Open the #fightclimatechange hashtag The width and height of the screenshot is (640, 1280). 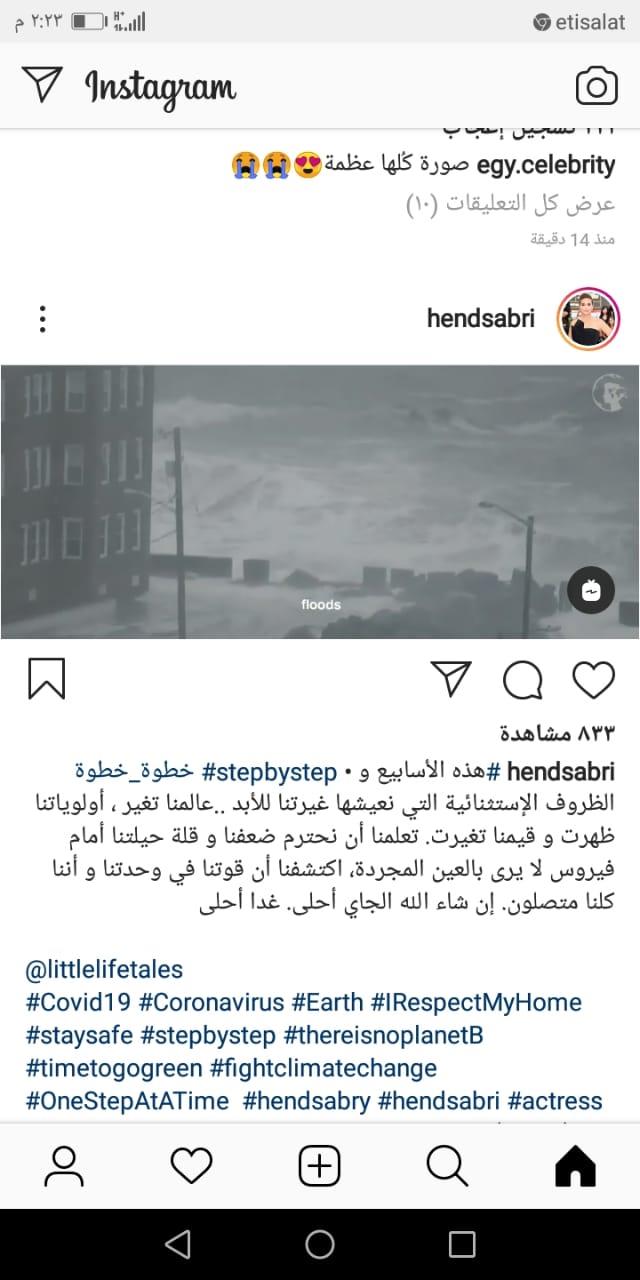click(x=323, y=1068)
